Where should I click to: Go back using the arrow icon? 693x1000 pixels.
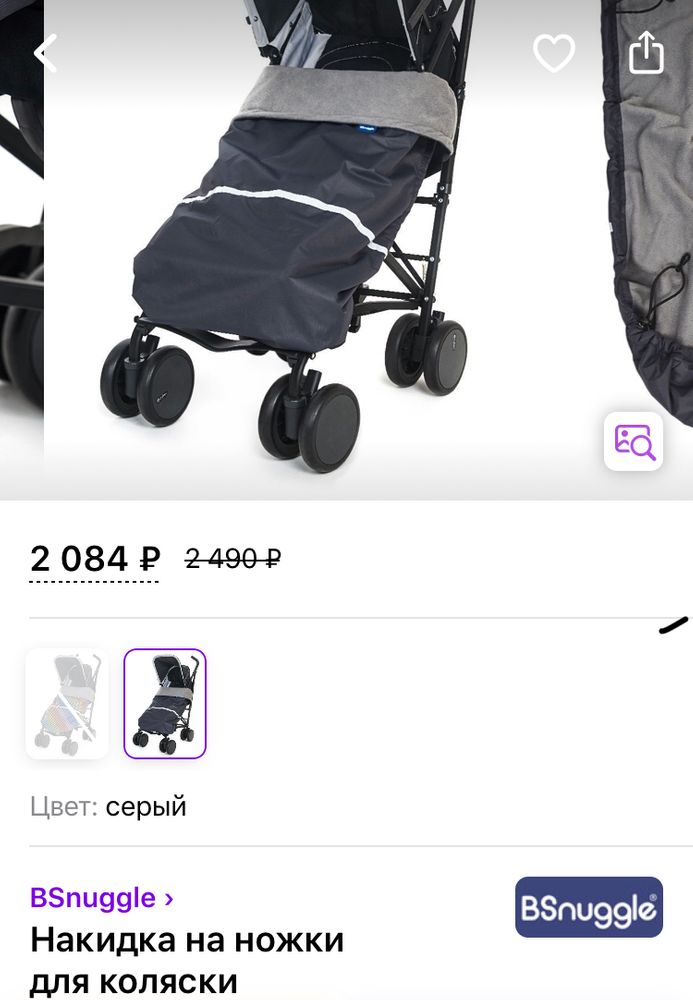point(45,52)
